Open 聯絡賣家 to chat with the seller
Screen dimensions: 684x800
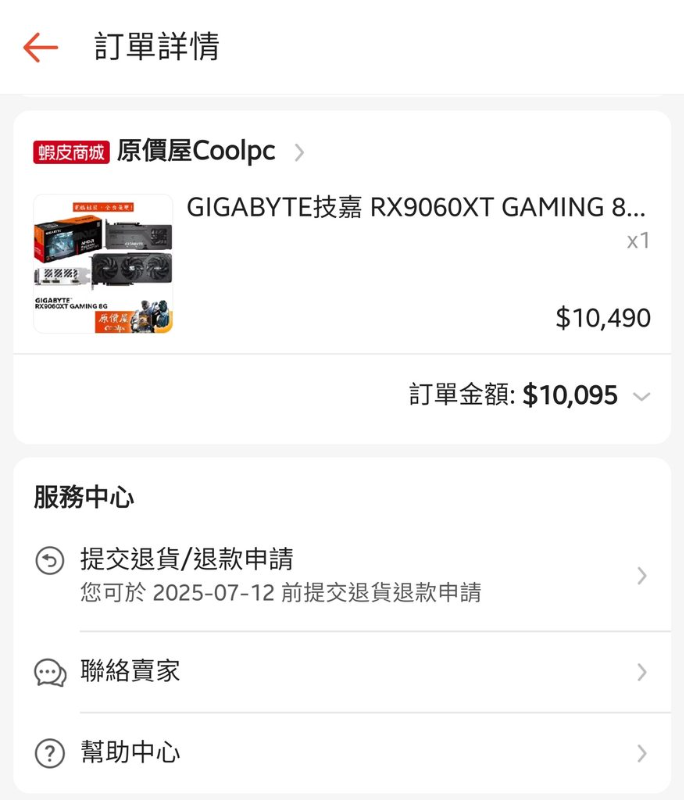click(x=342, y=671)
